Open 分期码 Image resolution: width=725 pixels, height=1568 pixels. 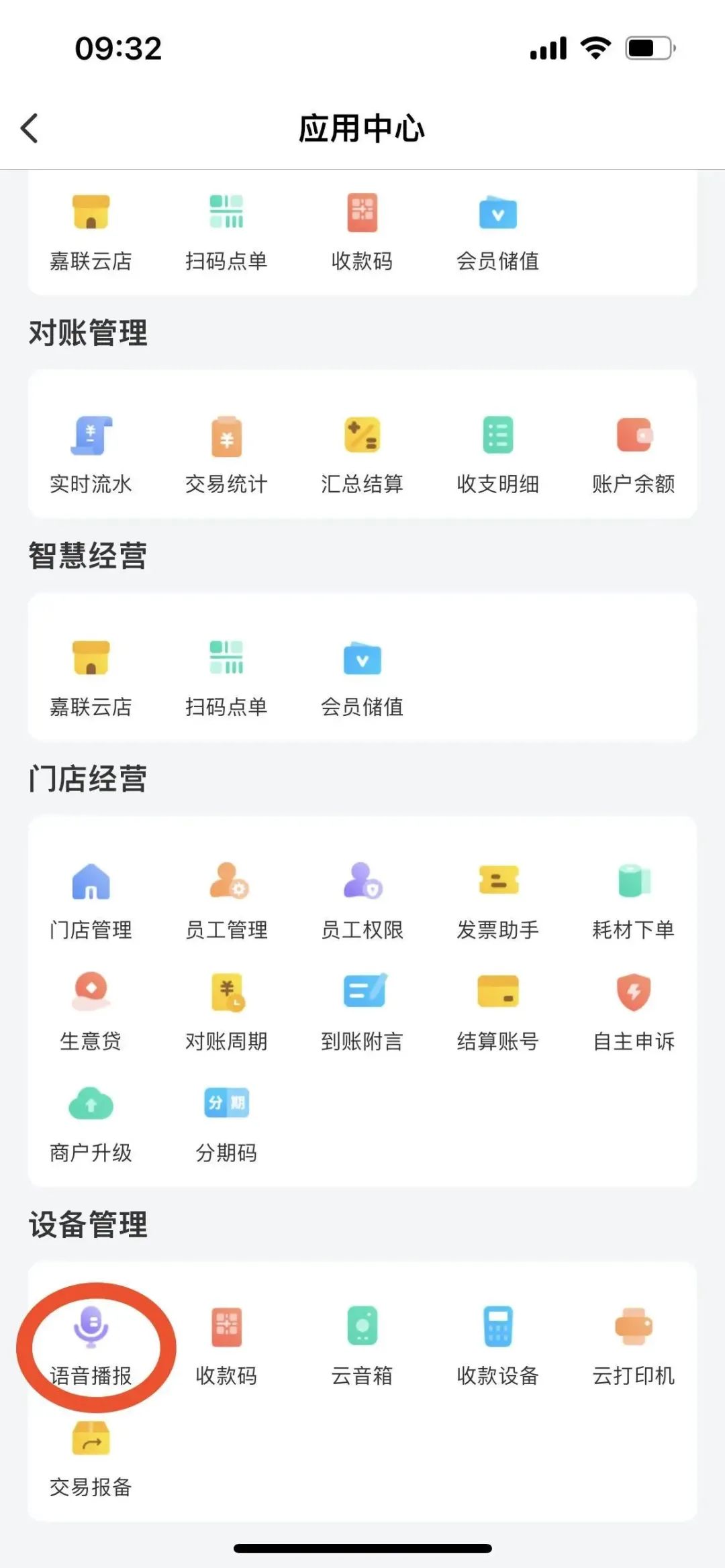(x=226, y=1124)
